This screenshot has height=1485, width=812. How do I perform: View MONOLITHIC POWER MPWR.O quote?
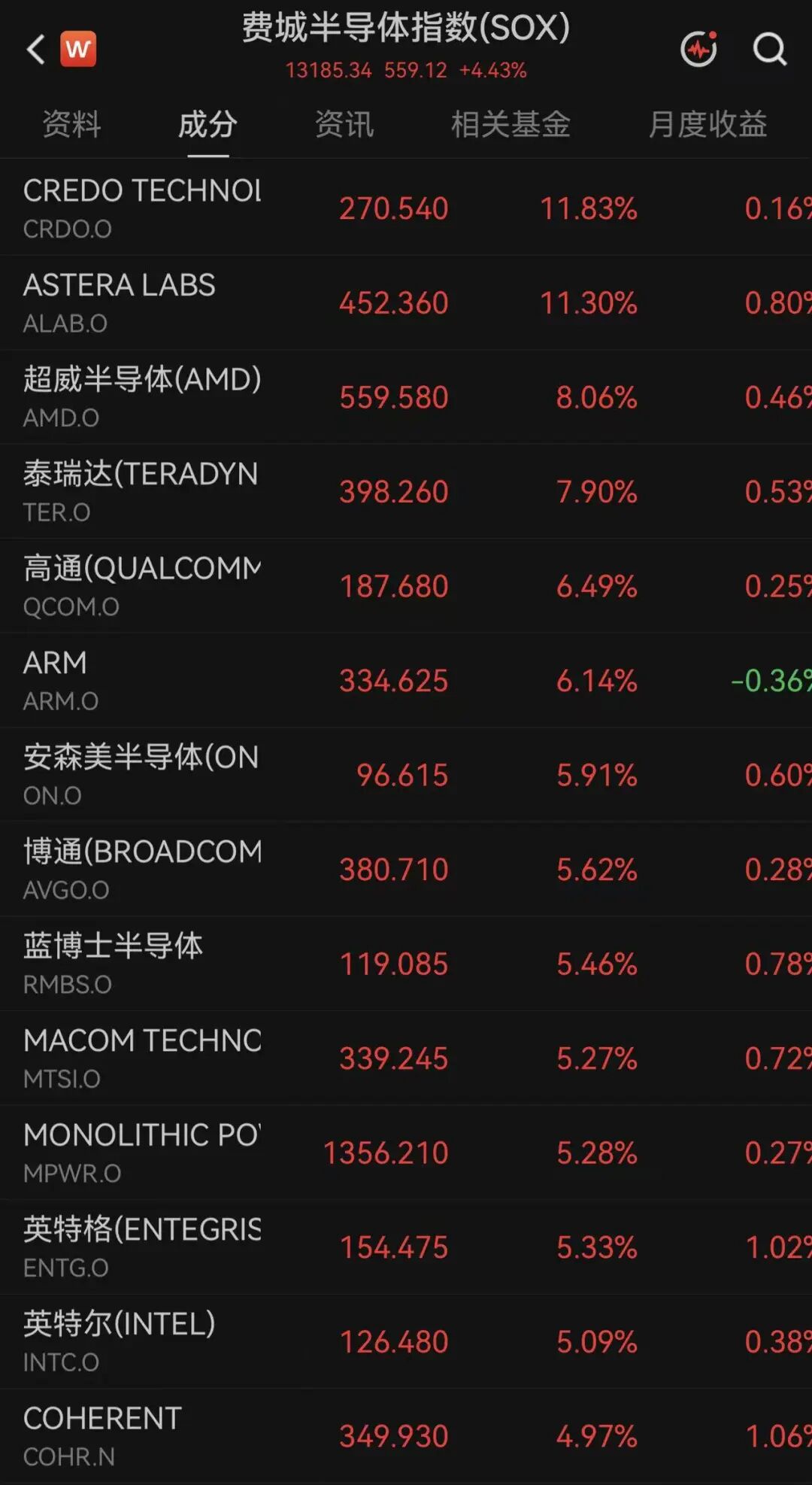[406, 1152]
